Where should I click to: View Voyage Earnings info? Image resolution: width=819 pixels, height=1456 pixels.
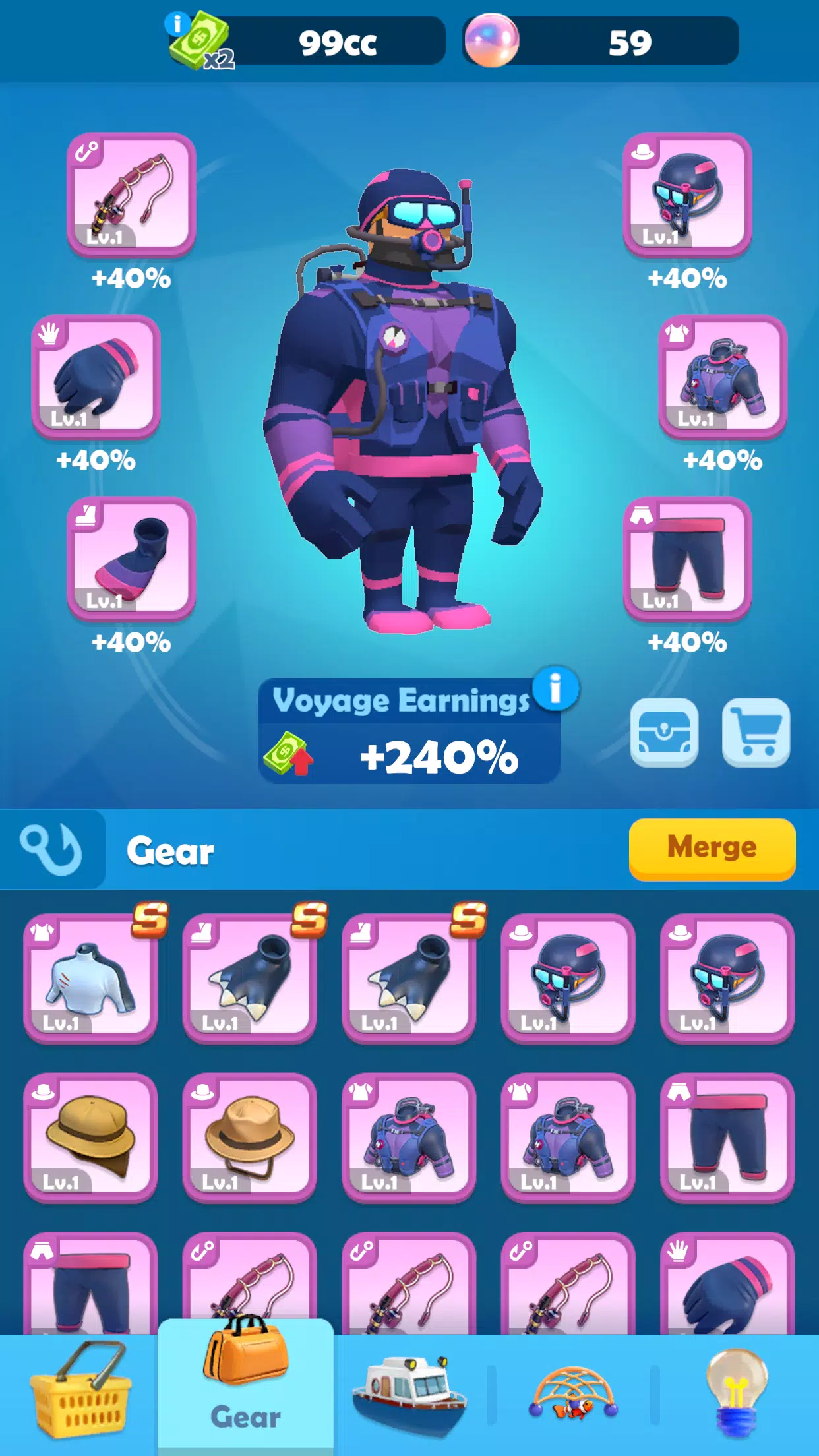point(555,689)
